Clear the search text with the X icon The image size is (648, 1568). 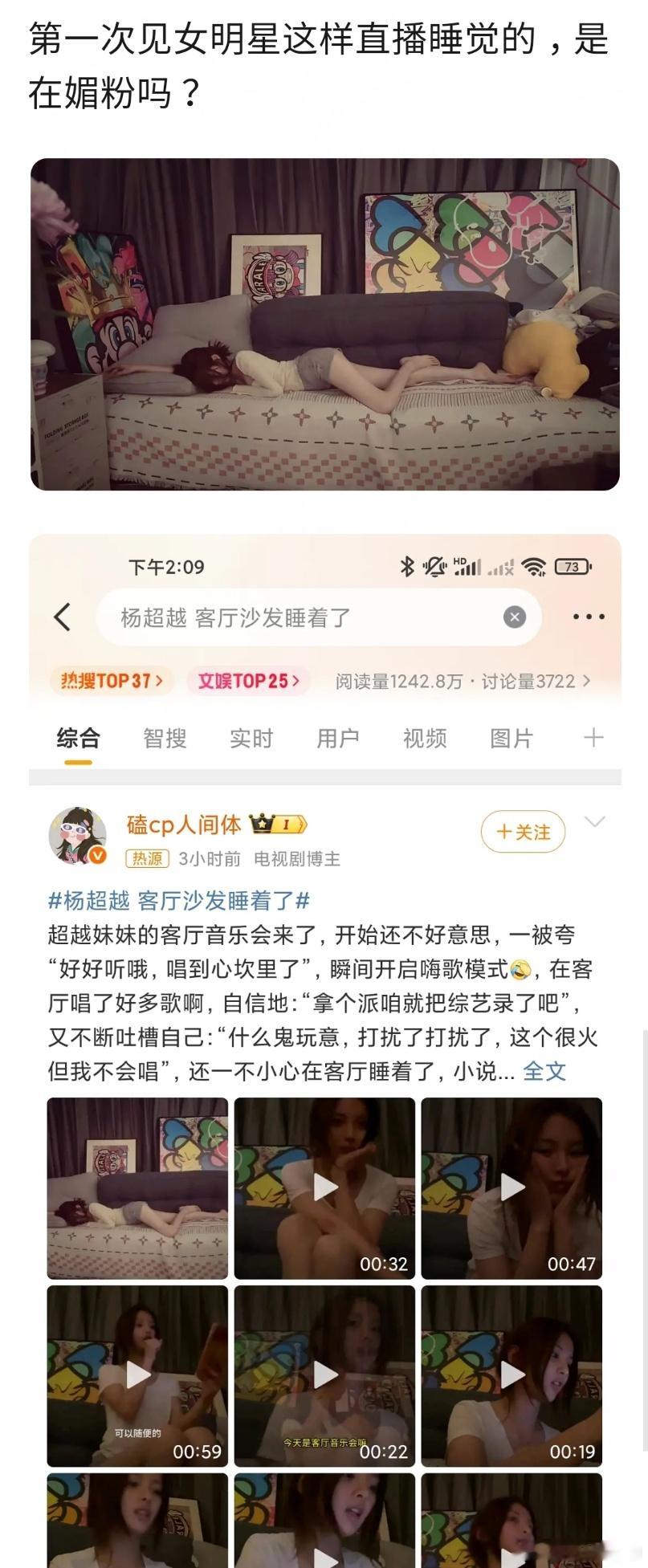514,617
